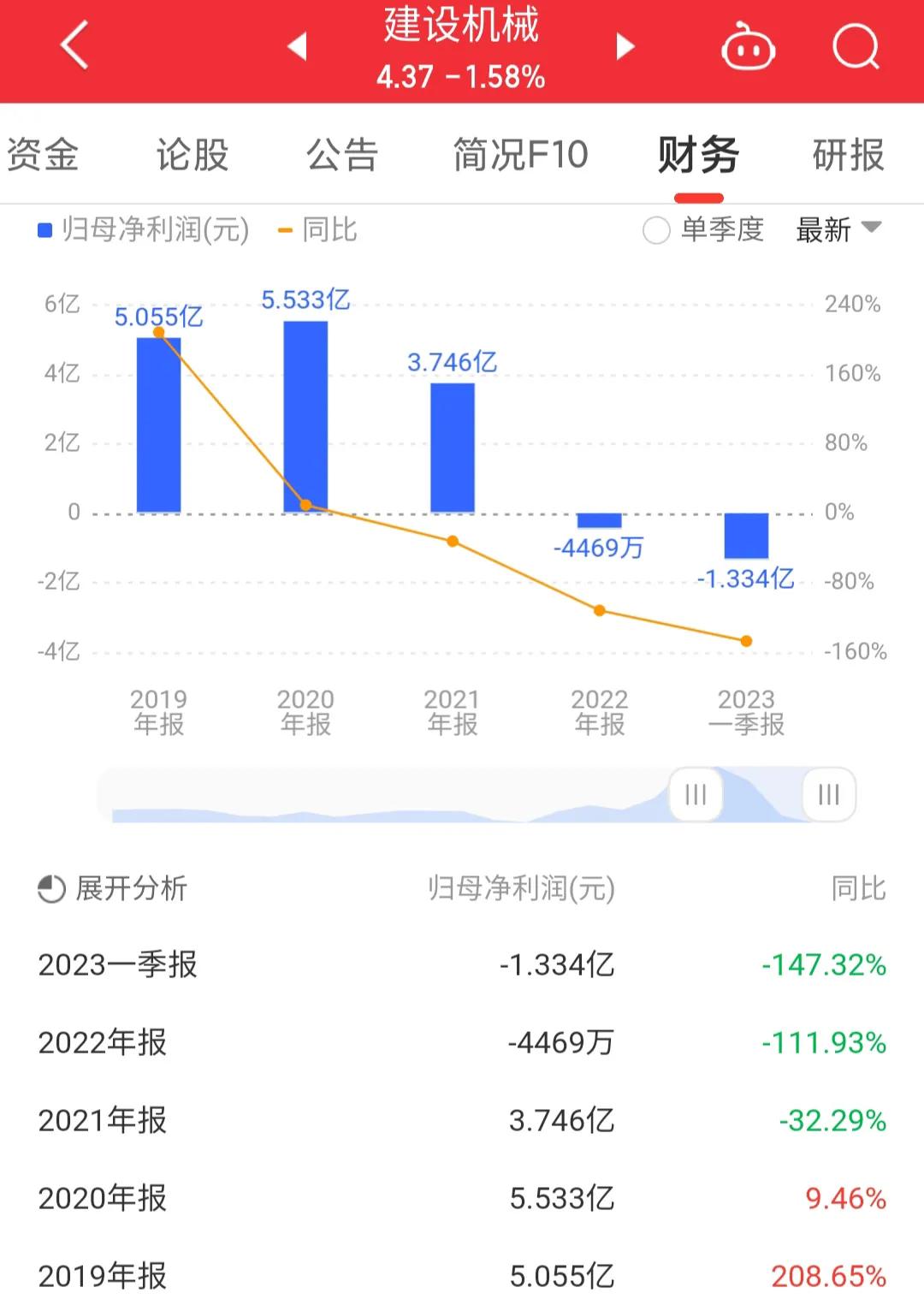
Task: Click the 展开分析 analysis icon
Action: [x=50, y=888]
